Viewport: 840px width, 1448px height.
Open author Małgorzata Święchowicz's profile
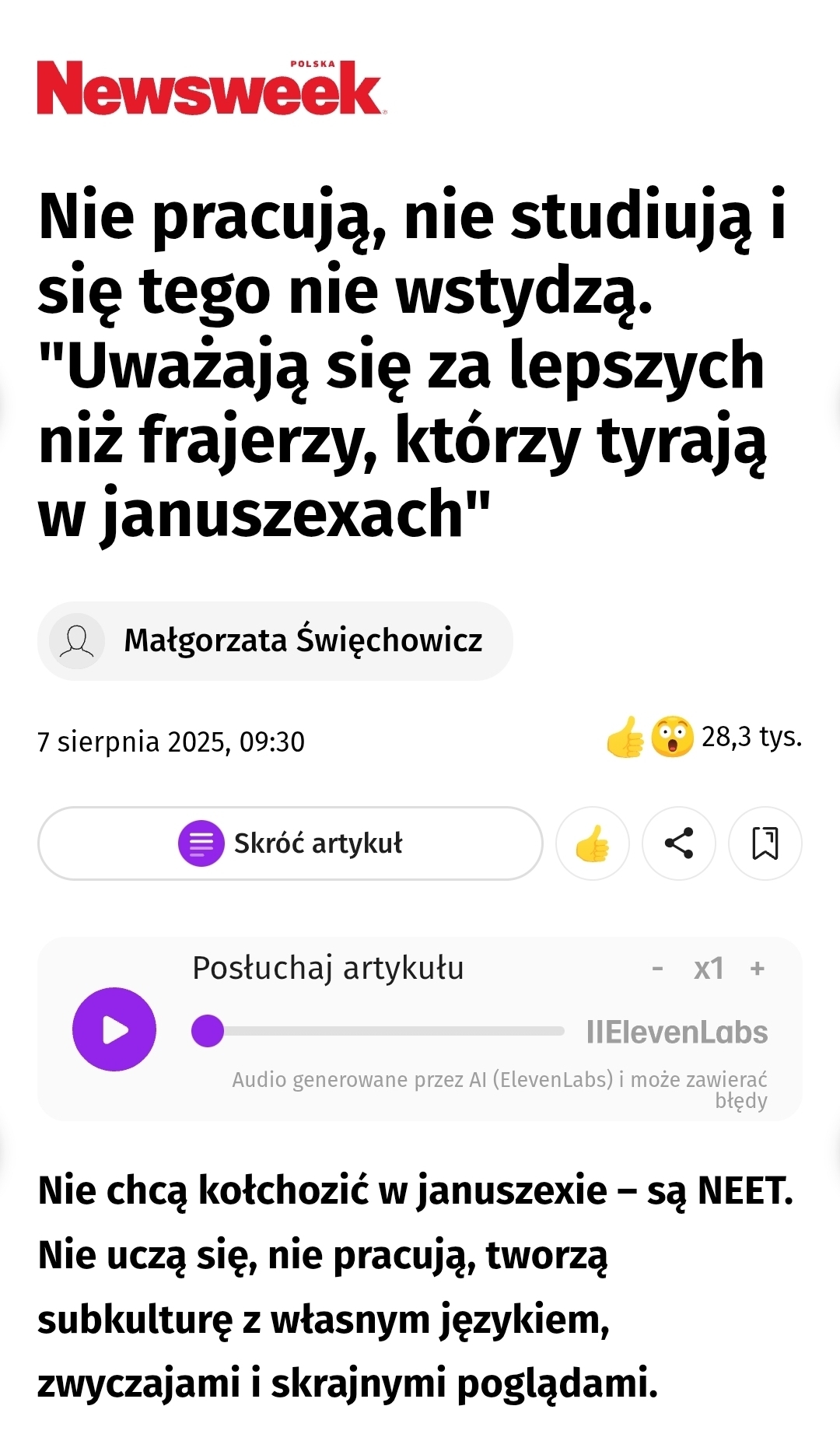click(275, 641)
